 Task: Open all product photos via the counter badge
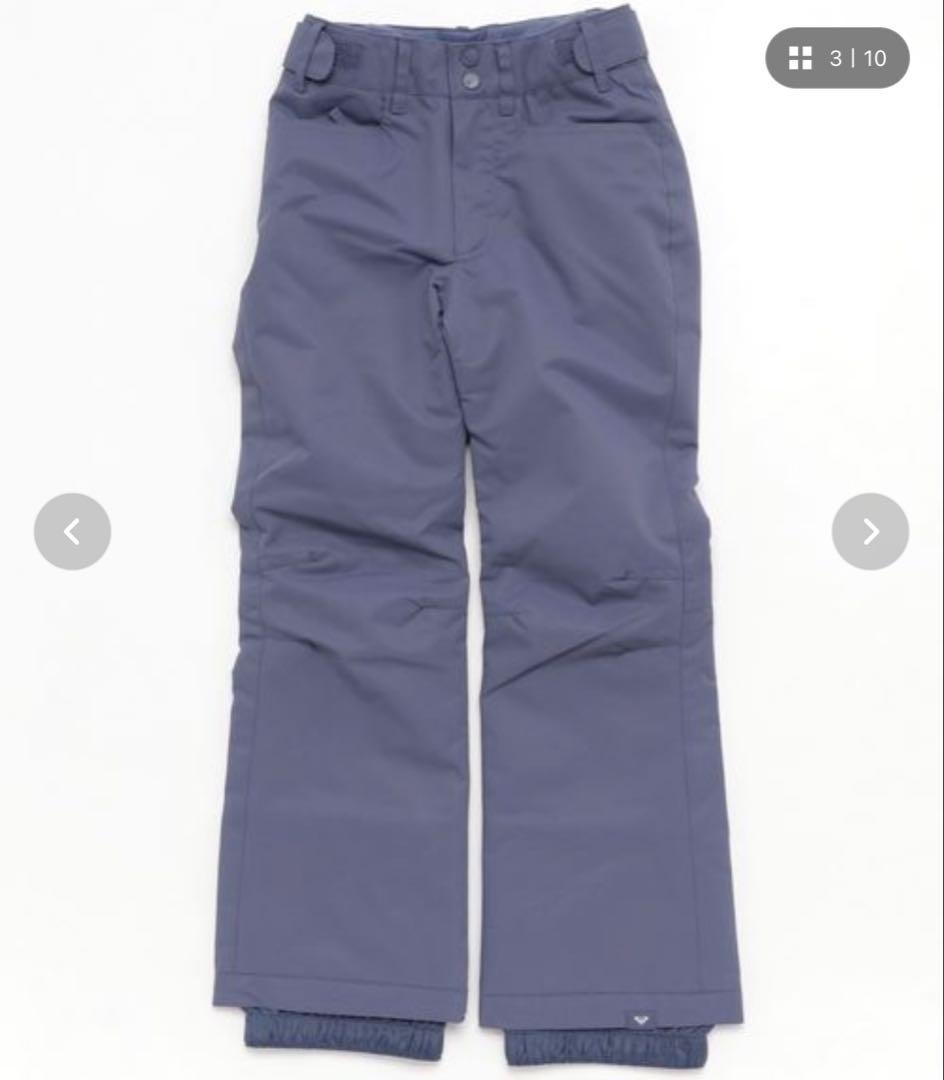[838, 58]
